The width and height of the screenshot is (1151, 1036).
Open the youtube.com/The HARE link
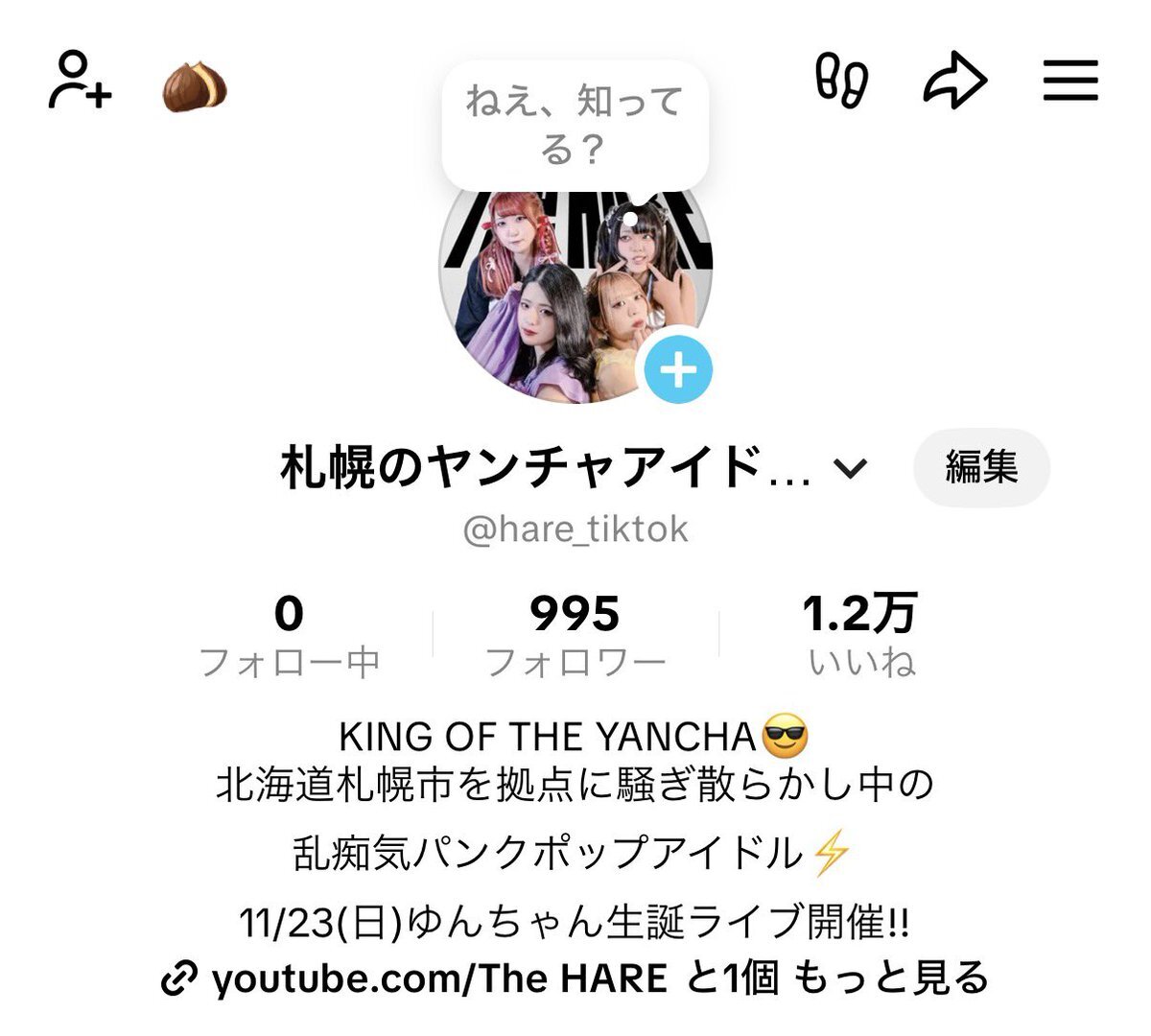click(x=439, y=979)
